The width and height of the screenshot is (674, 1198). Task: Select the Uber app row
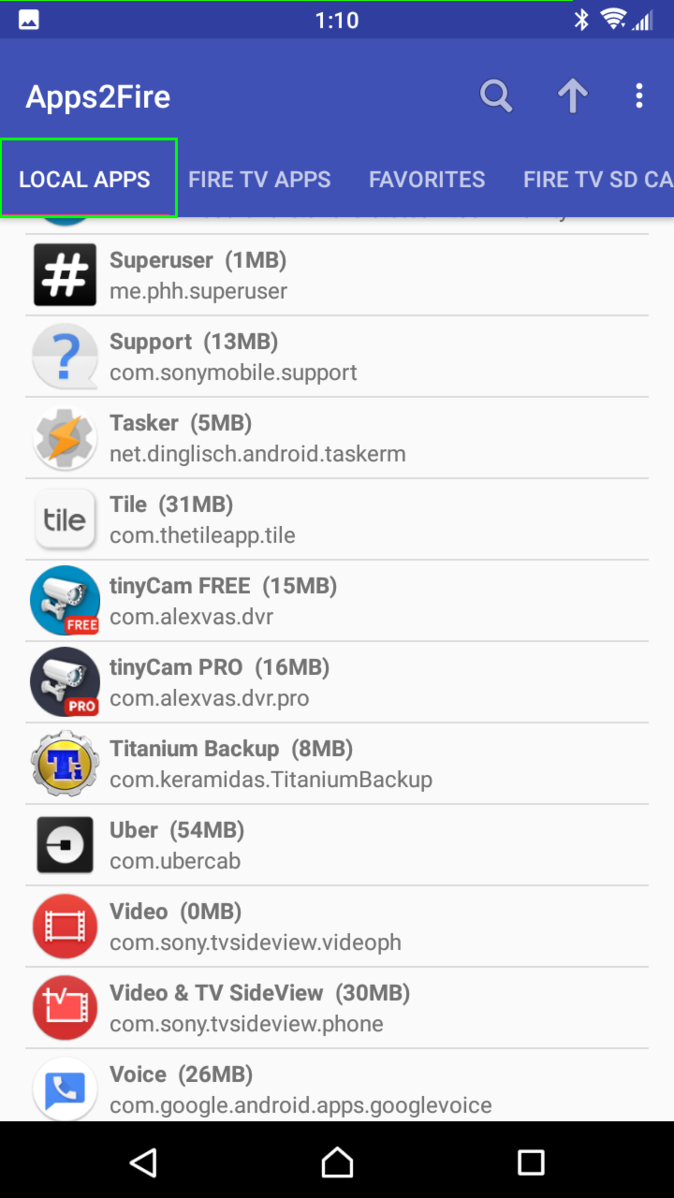[337, 845]
